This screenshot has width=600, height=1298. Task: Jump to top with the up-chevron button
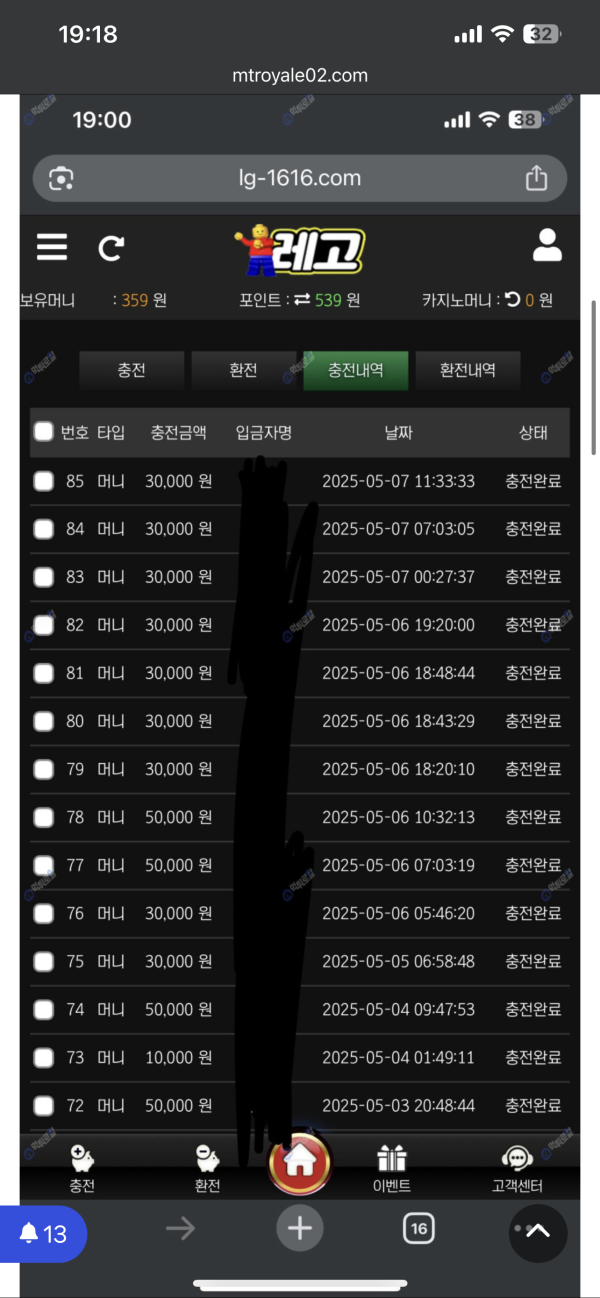pyautogui.click(x=538, y=1232)
